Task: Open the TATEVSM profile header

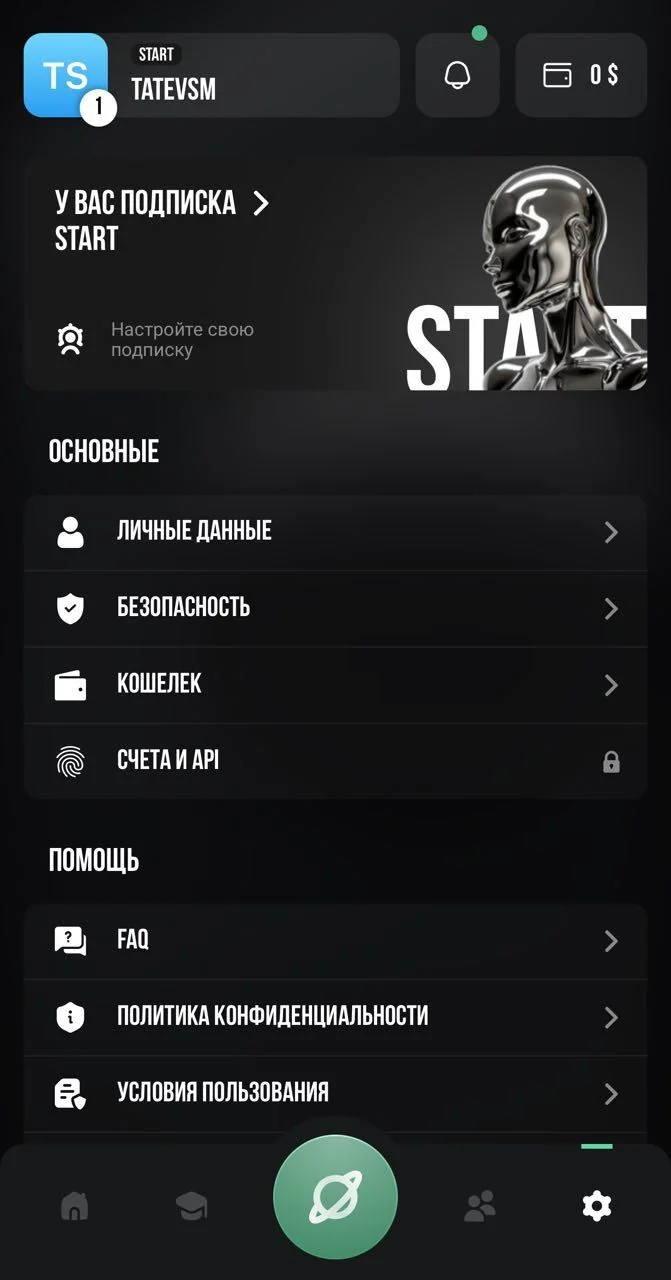Action: click(x=211, y=75)
